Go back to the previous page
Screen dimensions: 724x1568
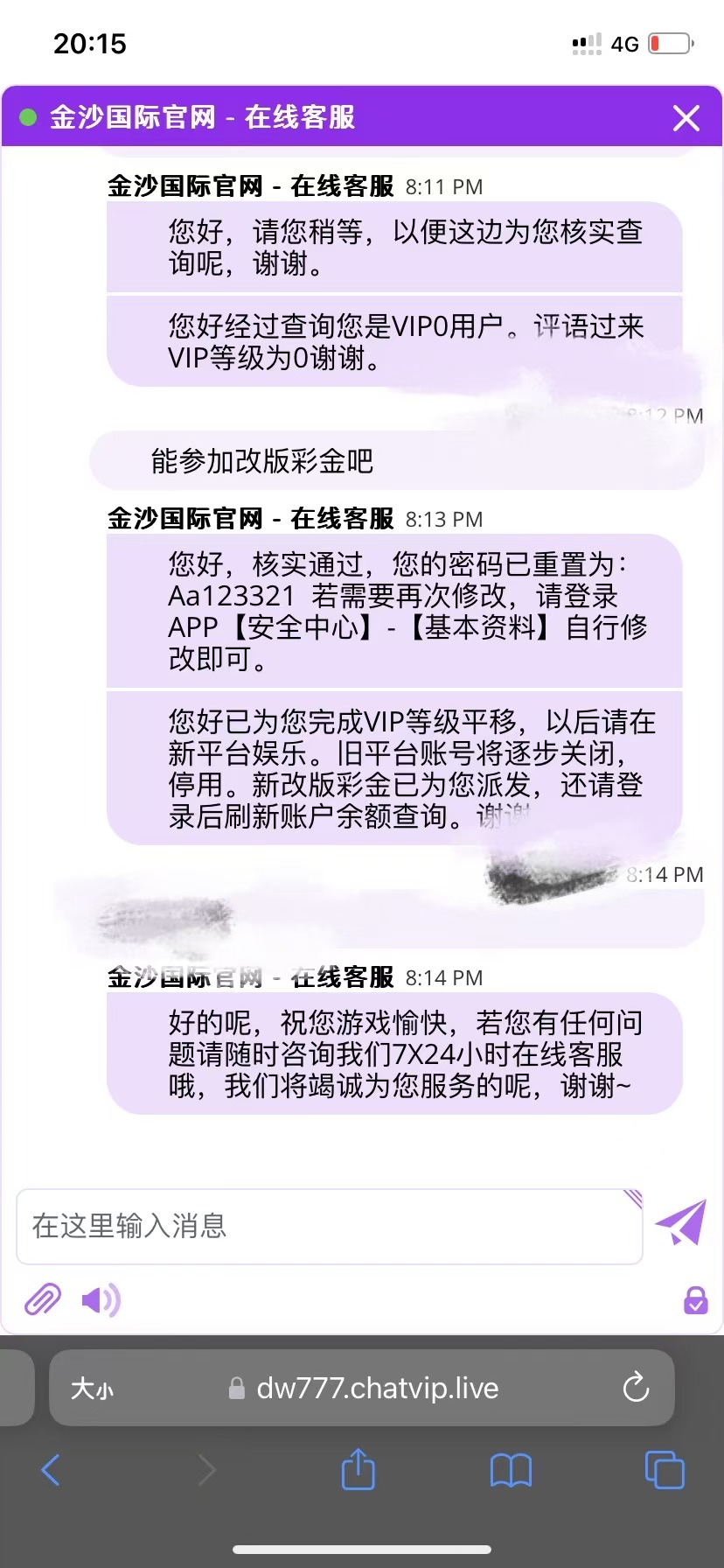click(x=51, y=1470)
